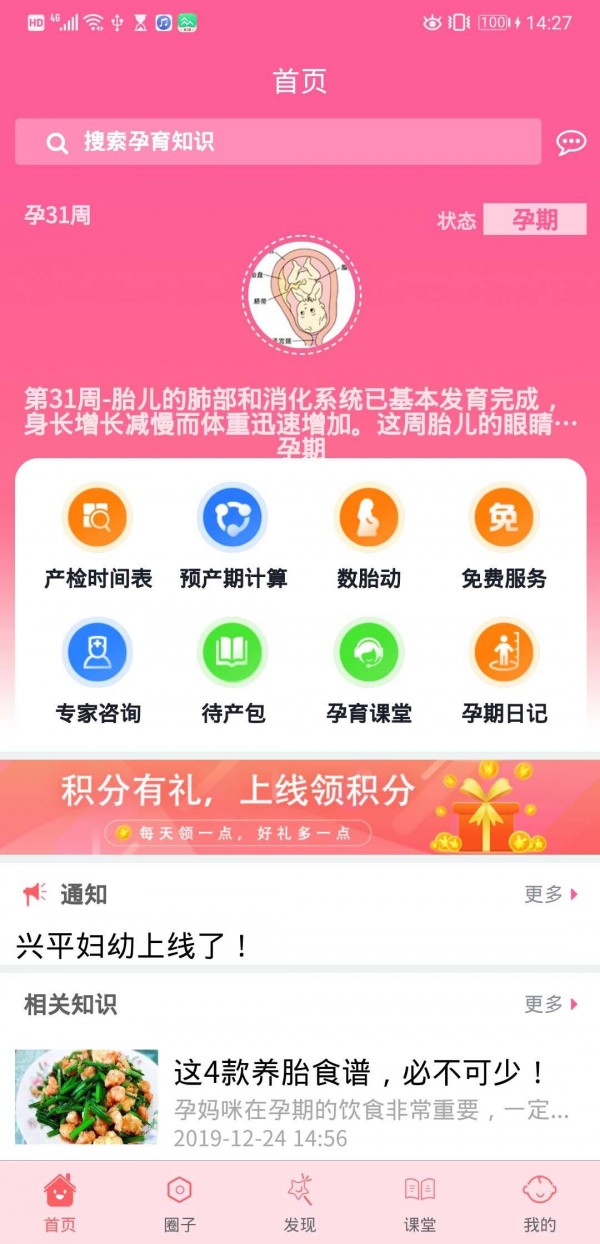Image resolution: width=600 pixels, height=1244 pixels.
Task: Open 产检时间表 prenatal checkup schedule
Action: (97, 536)
